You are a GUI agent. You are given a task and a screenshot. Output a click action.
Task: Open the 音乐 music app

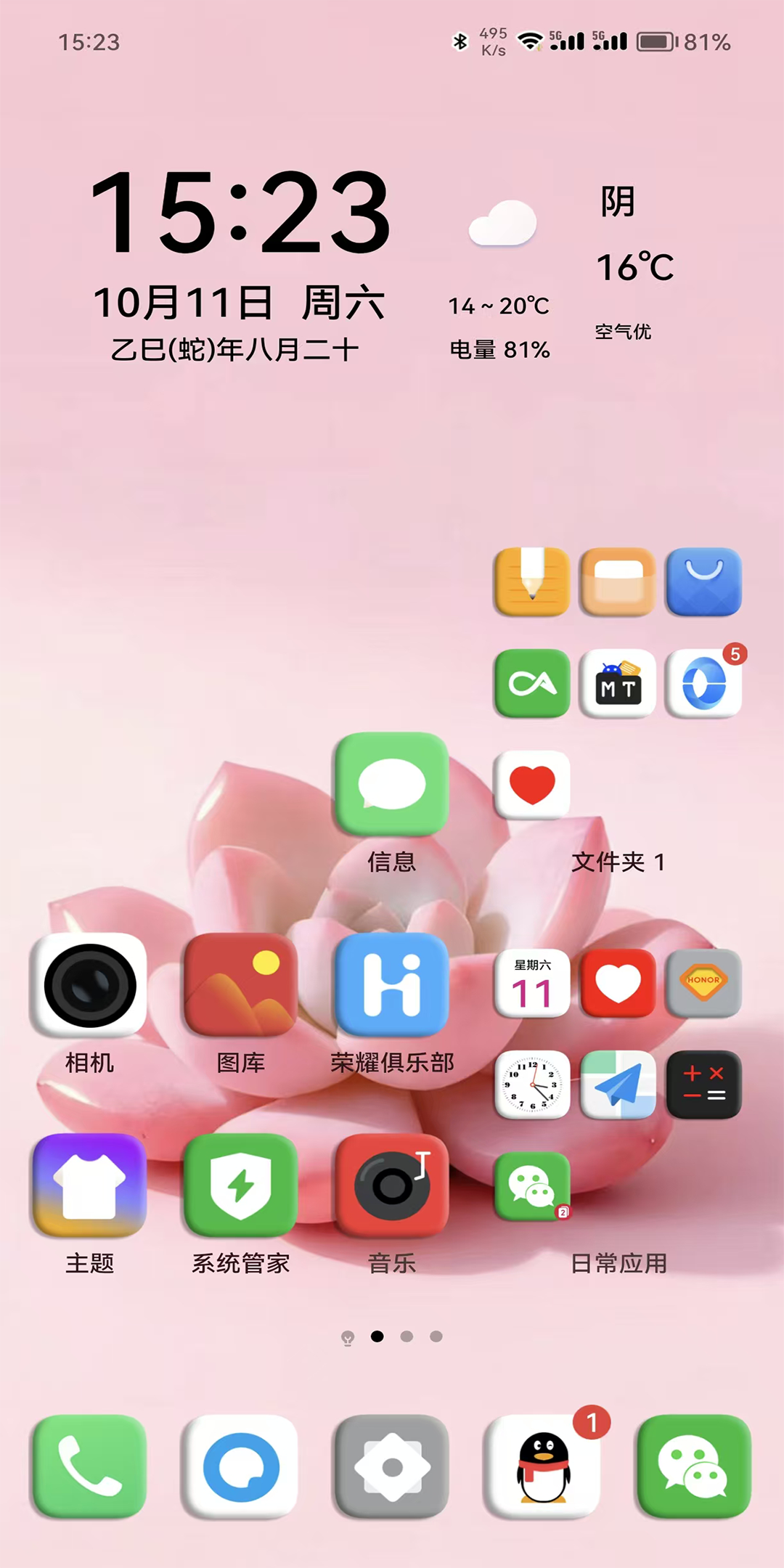click(391, 1185)
